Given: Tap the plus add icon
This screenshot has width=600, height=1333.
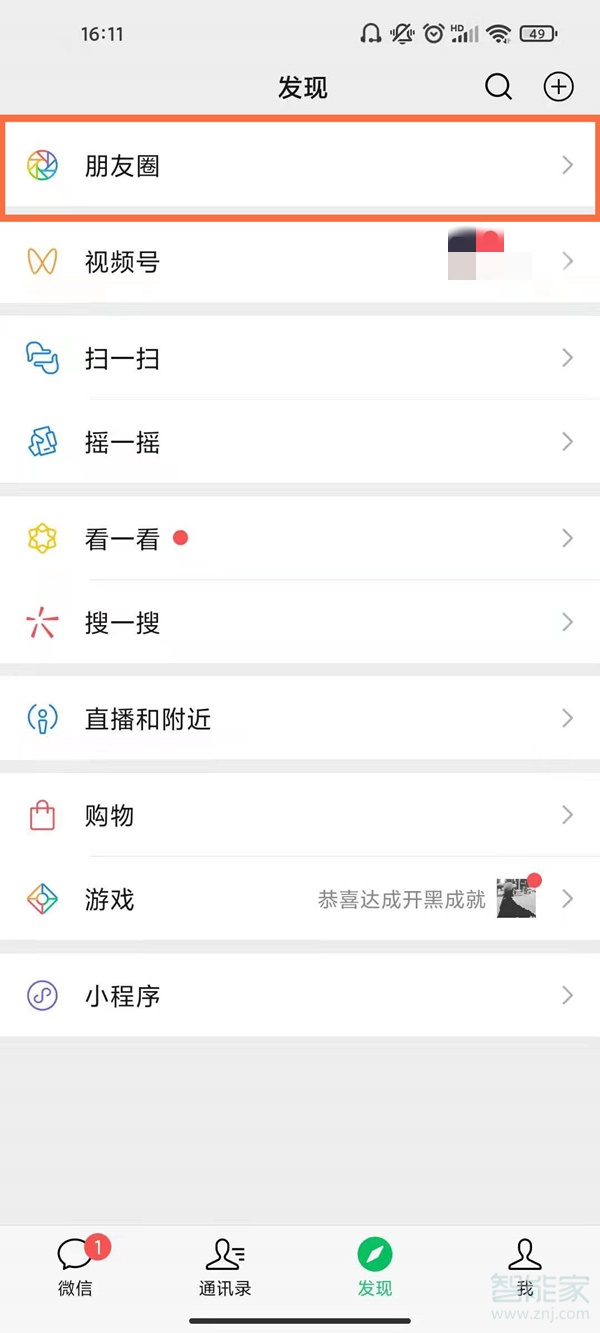Looking at the screenshot, I should [x=558, y=87].
